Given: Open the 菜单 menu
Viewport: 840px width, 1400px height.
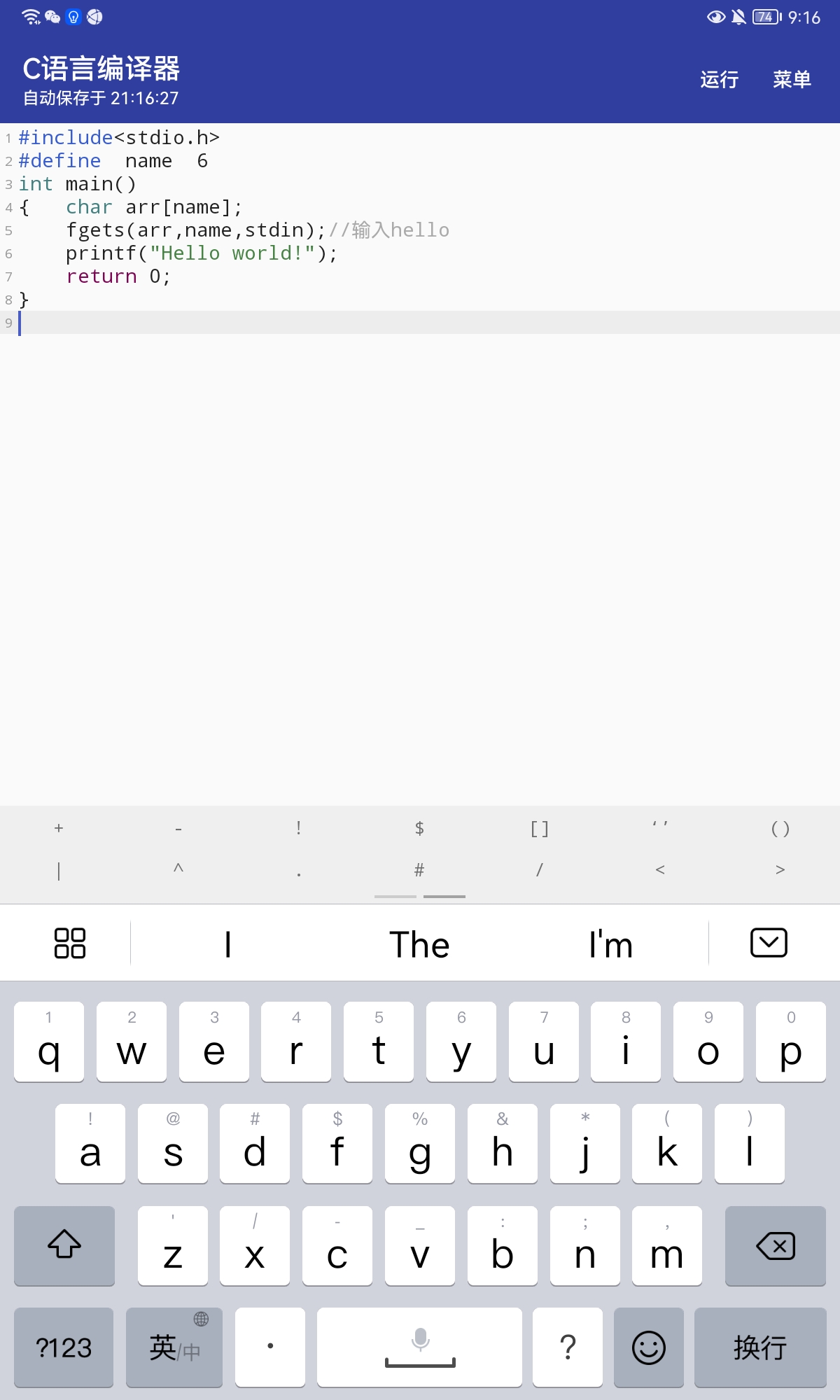Looking at the screenshot, I should [792, 80].
